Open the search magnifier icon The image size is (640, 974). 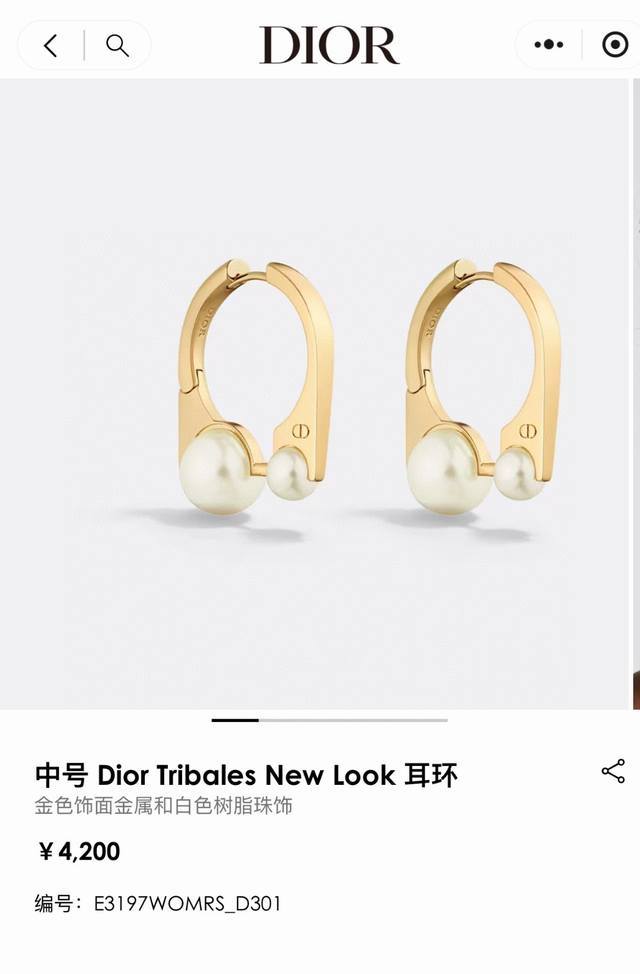click(118, 45)
